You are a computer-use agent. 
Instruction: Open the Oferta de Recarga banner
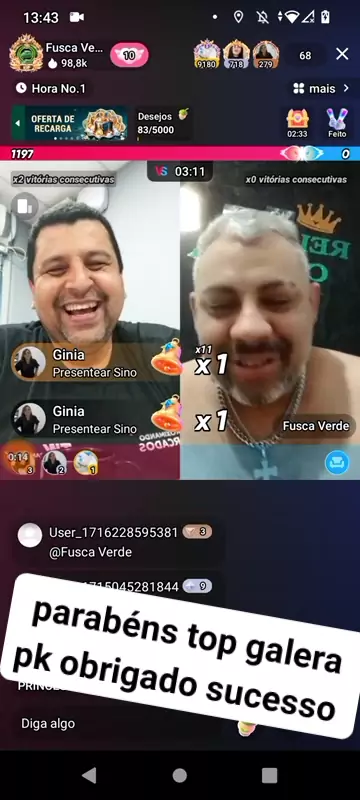[70, 123]
